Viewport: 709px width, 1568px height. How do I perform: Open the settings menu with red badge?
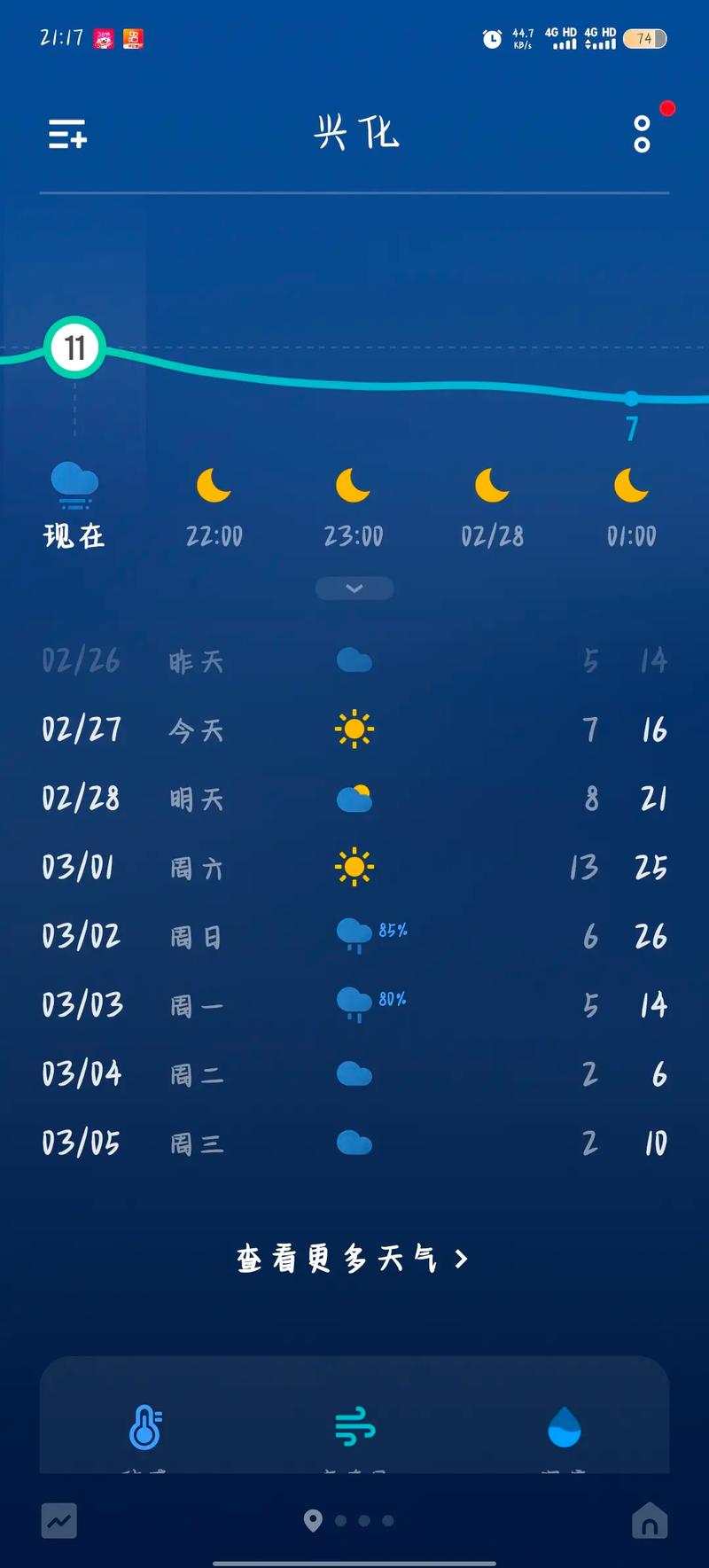[x=641, y=133]
